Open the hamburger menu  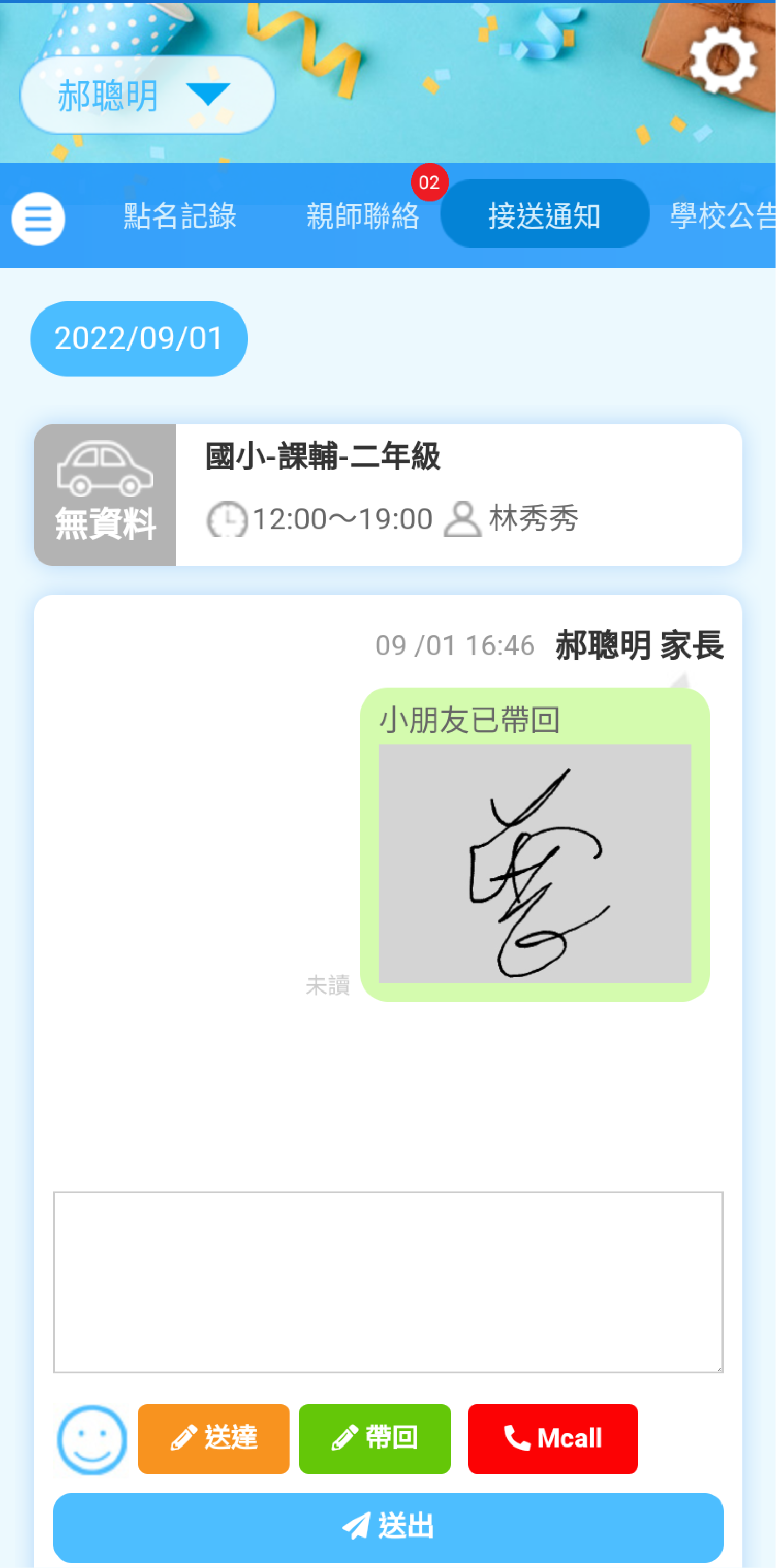pyautogui.click(x=38, y=219)
